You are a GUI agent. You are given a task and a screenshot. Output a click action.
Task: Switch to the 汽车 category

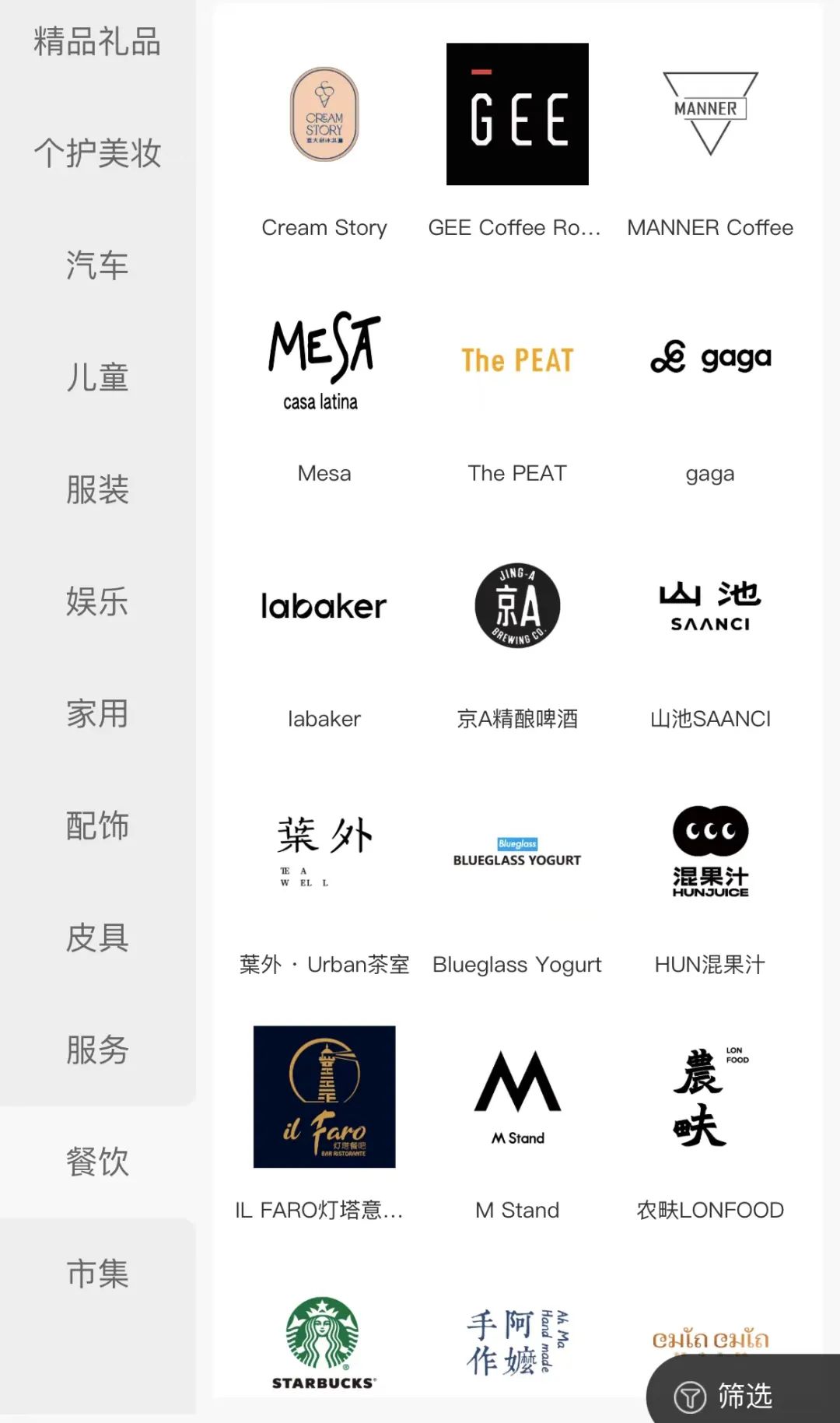coord(97,265)
